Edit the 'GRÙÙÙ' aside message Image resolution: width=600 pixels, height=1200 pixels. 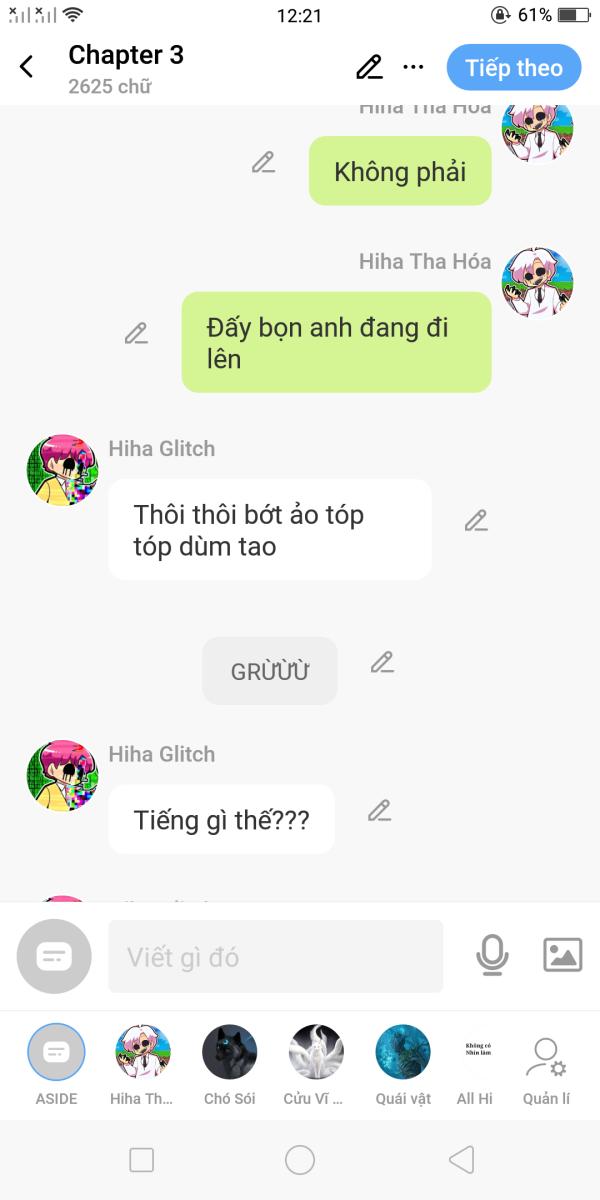(382, 662)
